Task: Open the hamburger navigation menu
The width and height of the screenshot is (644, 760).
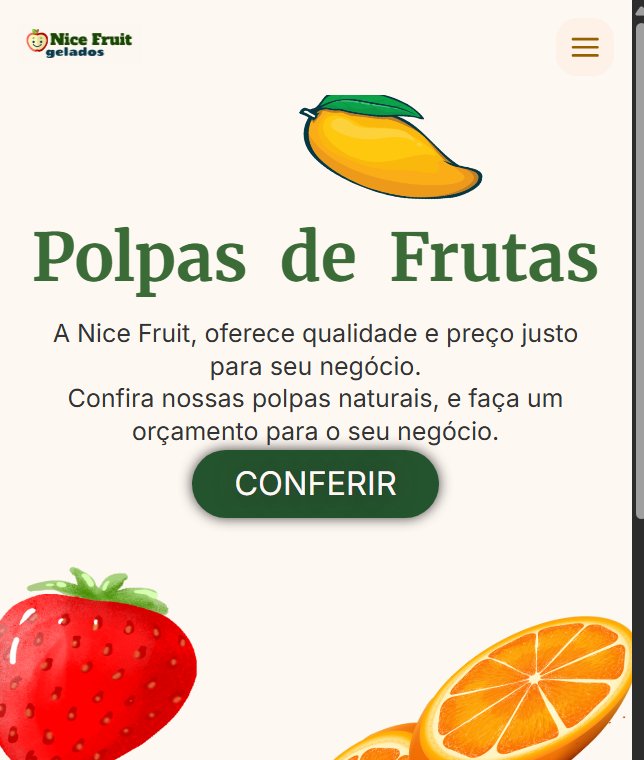Action: (584, 47)
